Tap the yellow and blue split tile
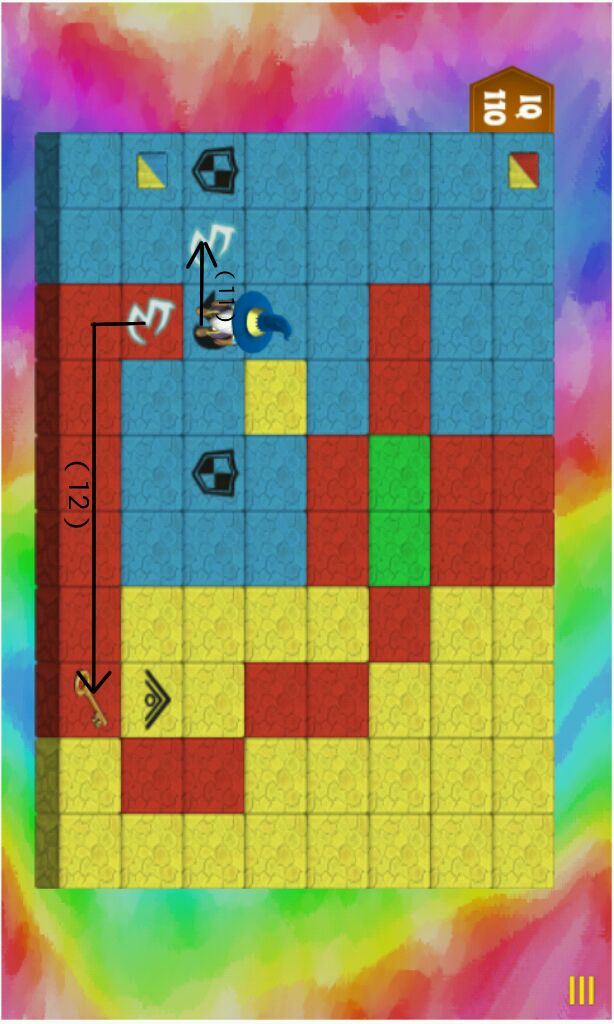This screenshot has height=1024, width=614. [152, 170]
